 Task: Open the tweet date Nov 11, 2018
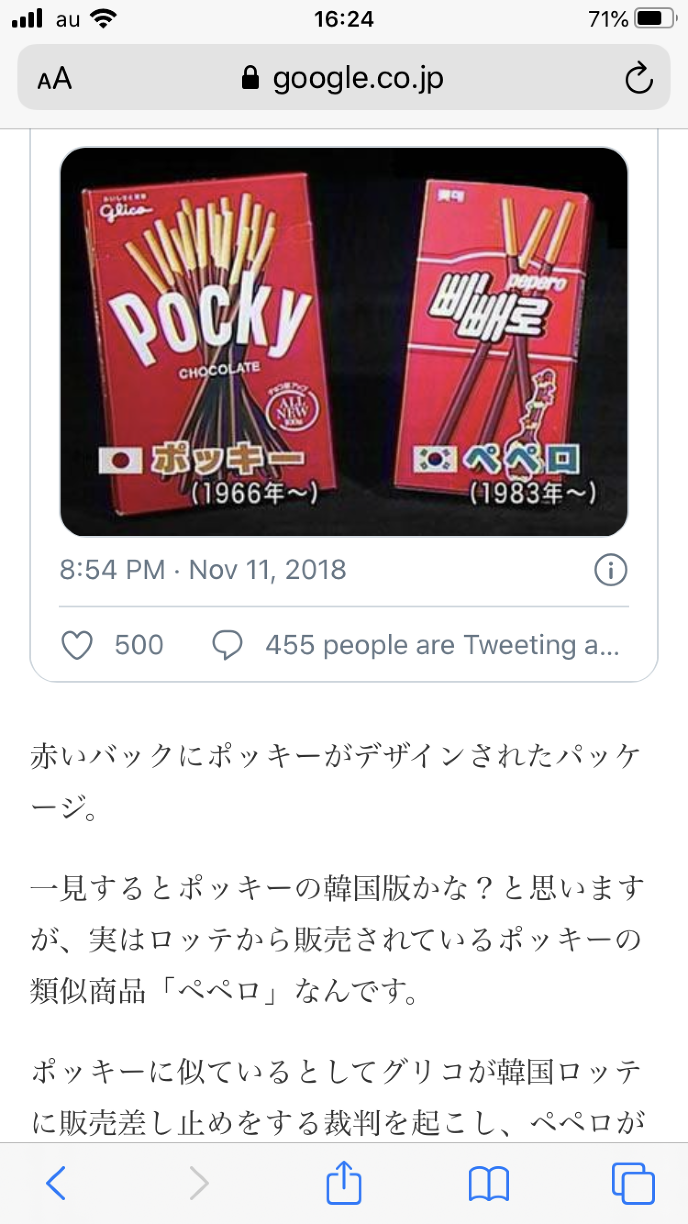pyautogui.click(x=203, y=570)
